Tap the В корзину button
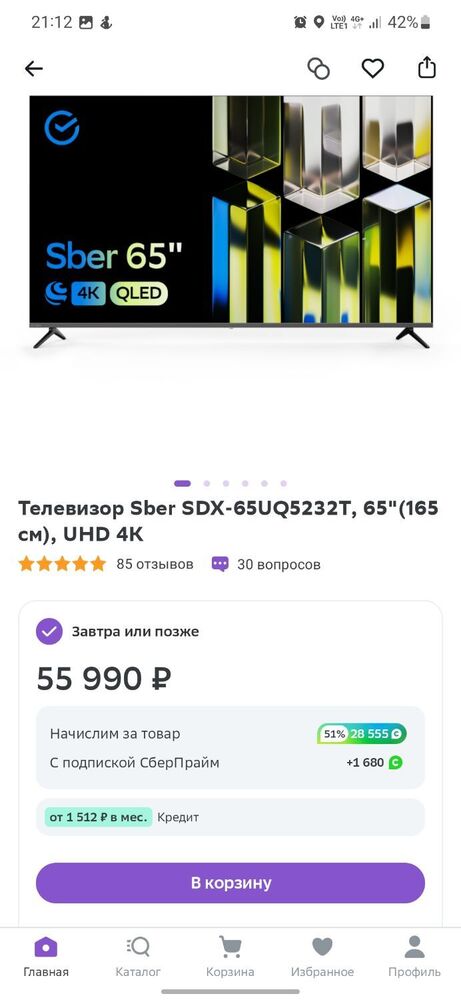The width and height of the screenshot is (461, 1000). tap(230, 883)
